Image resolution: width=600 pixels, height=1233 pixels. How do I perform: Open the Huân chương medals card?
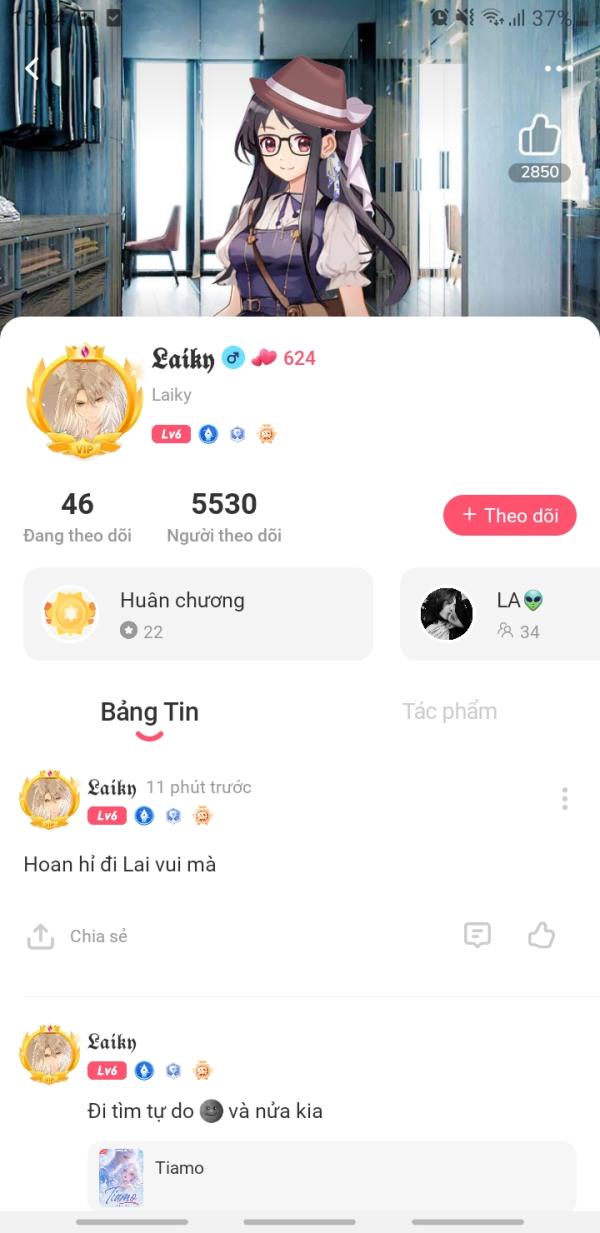point(198,614)
